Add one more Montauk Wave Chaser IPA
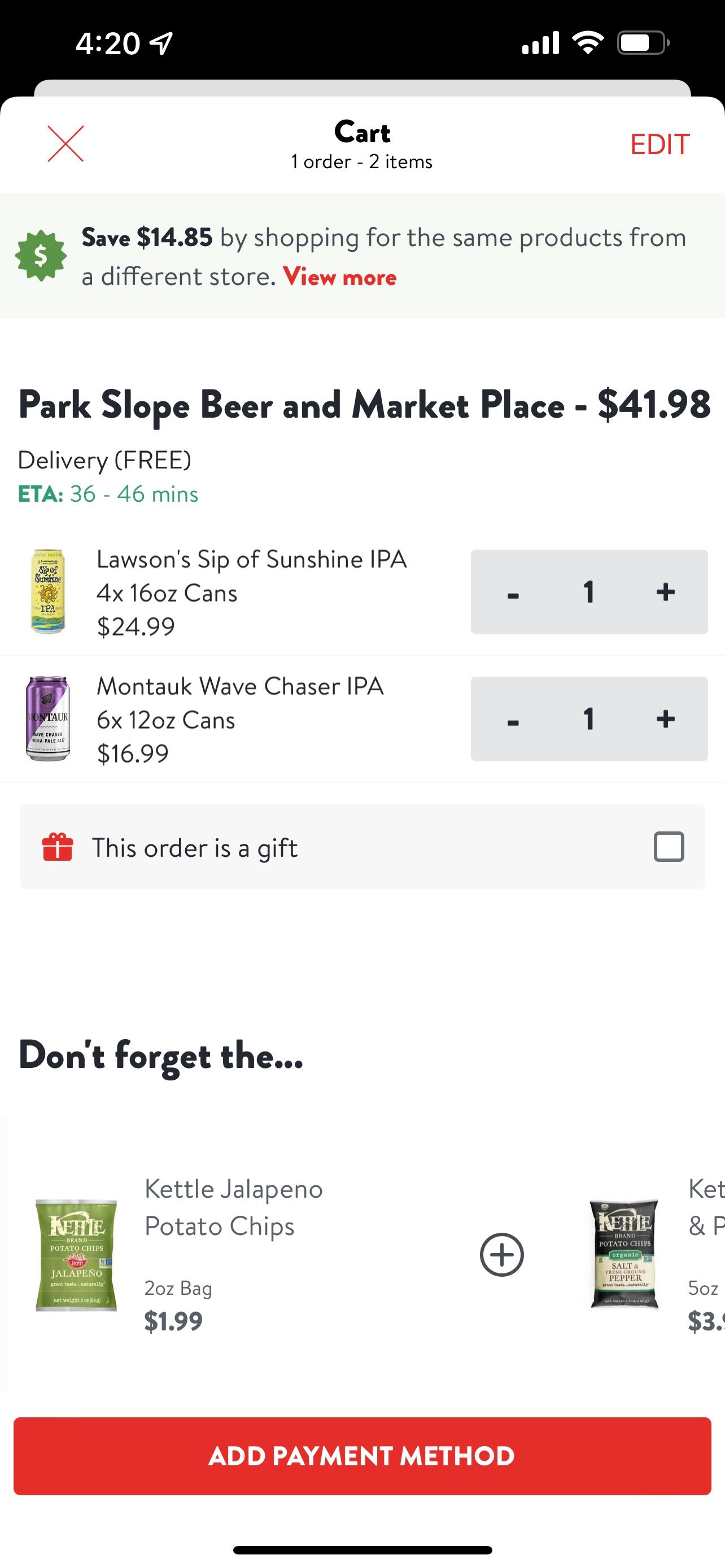The width and height of the screenshot is (725, 1568). pyautogui.click(x=665, y=719)
